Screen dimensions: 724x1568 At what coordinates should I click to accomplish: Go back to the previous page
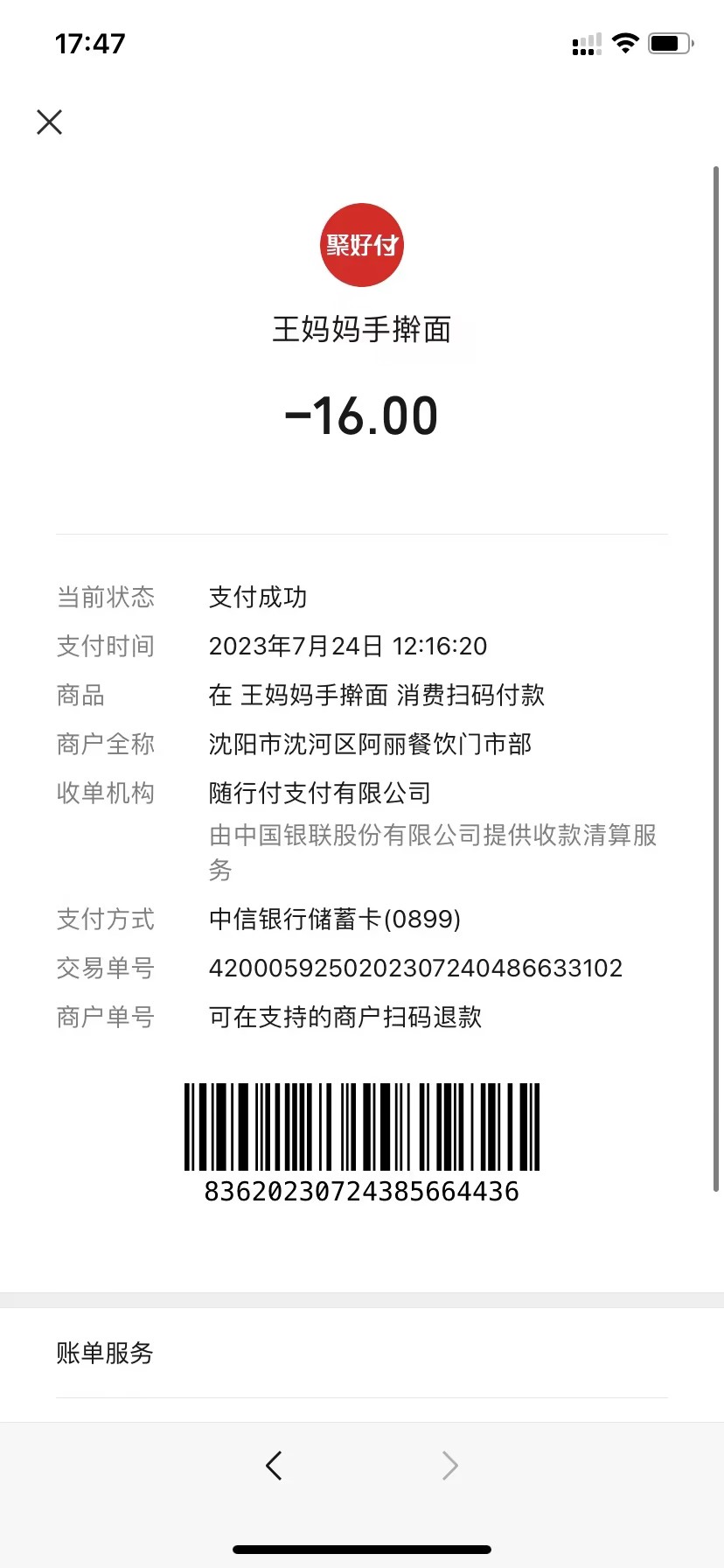(274, 1465)
